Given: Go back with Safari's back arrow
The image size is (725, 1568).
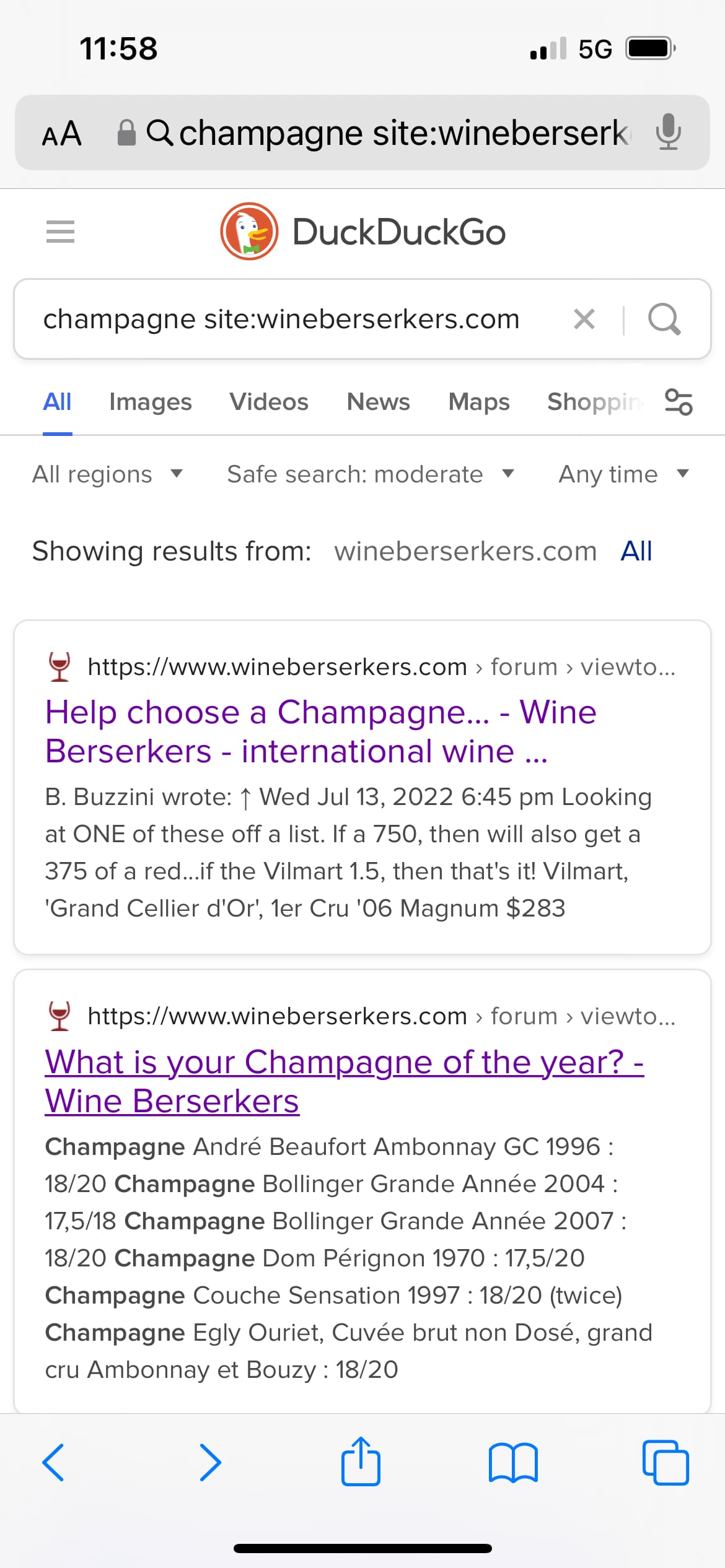Looking at the screenshot, I should (x=53, y=1463).
